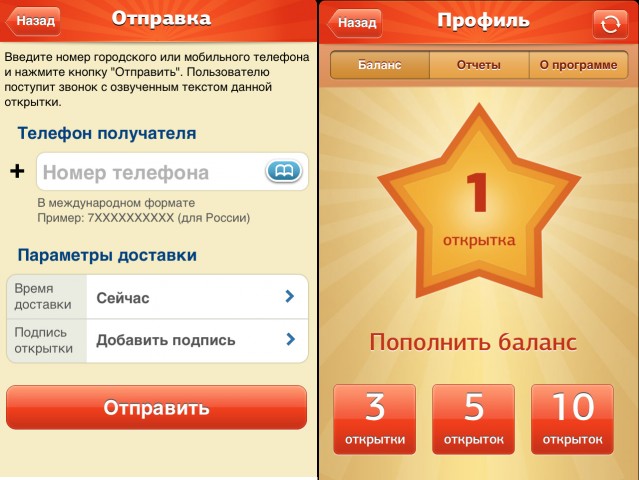Tap the red Отправить button
This screenshot has width=639, height=480.
tap(157, 408)
